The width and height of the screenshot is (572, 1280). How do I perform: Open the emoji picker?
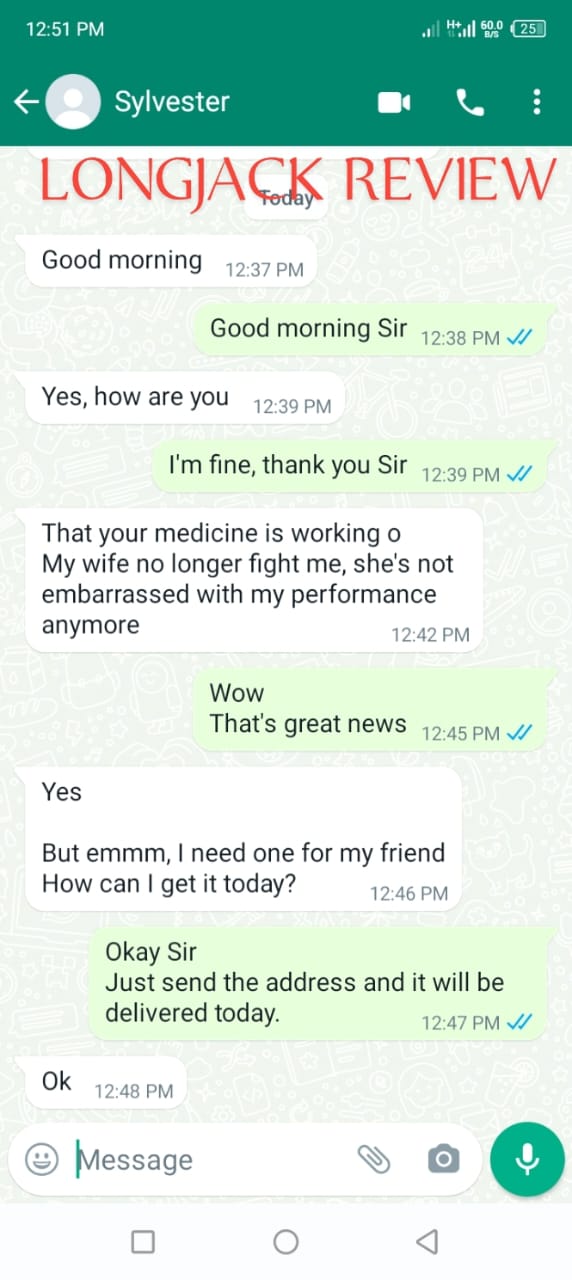(41, 1159)
